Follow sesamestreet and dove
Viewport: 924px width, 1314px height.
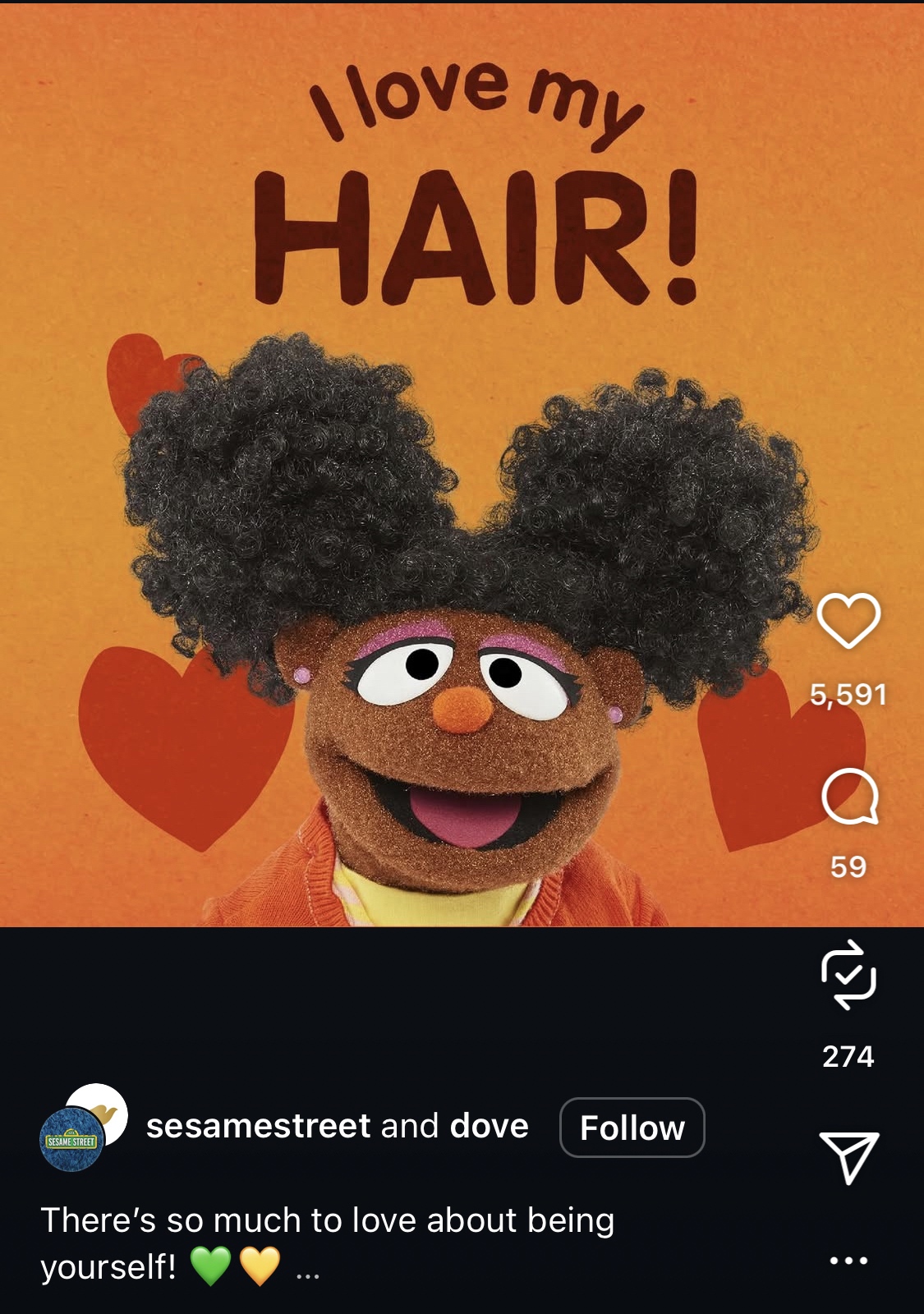tap(632, 1128)
